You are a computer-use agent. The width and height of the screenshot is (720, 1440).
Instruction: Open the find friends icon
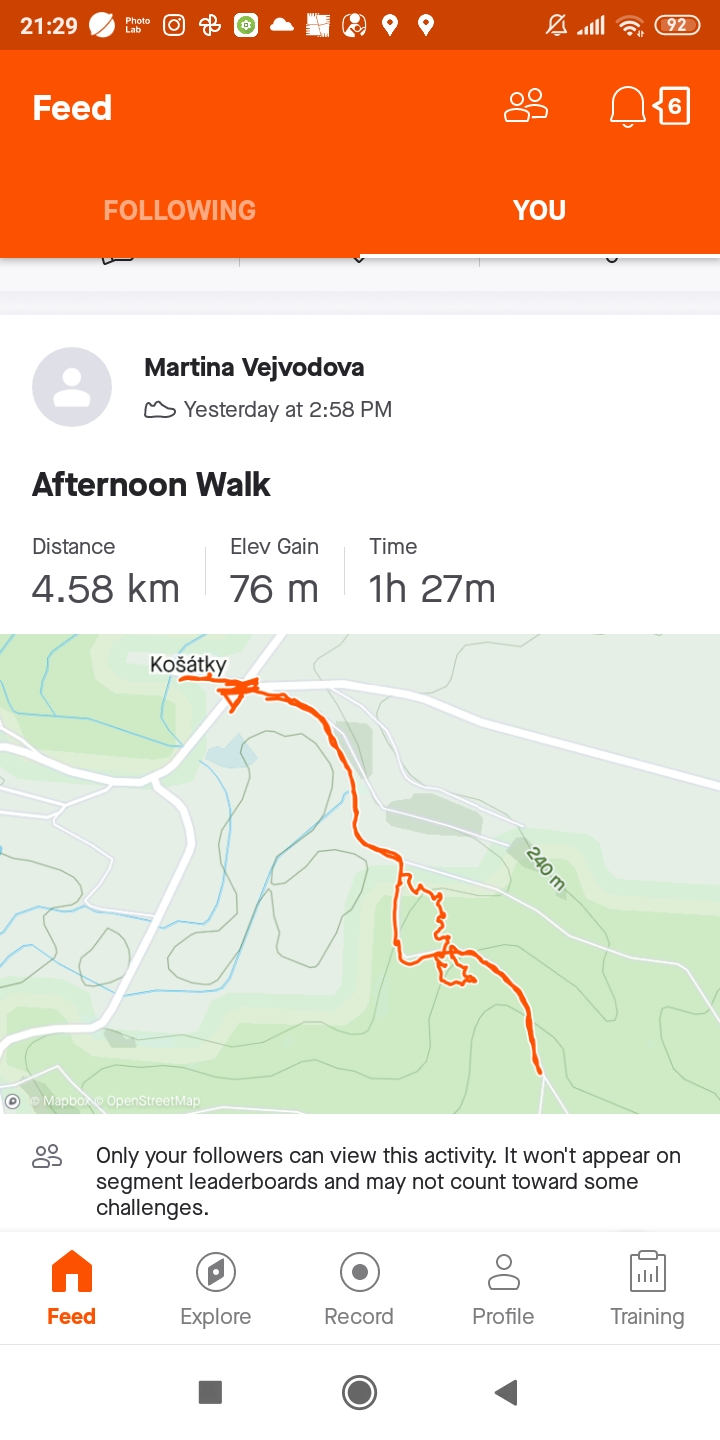click(526, 106)
